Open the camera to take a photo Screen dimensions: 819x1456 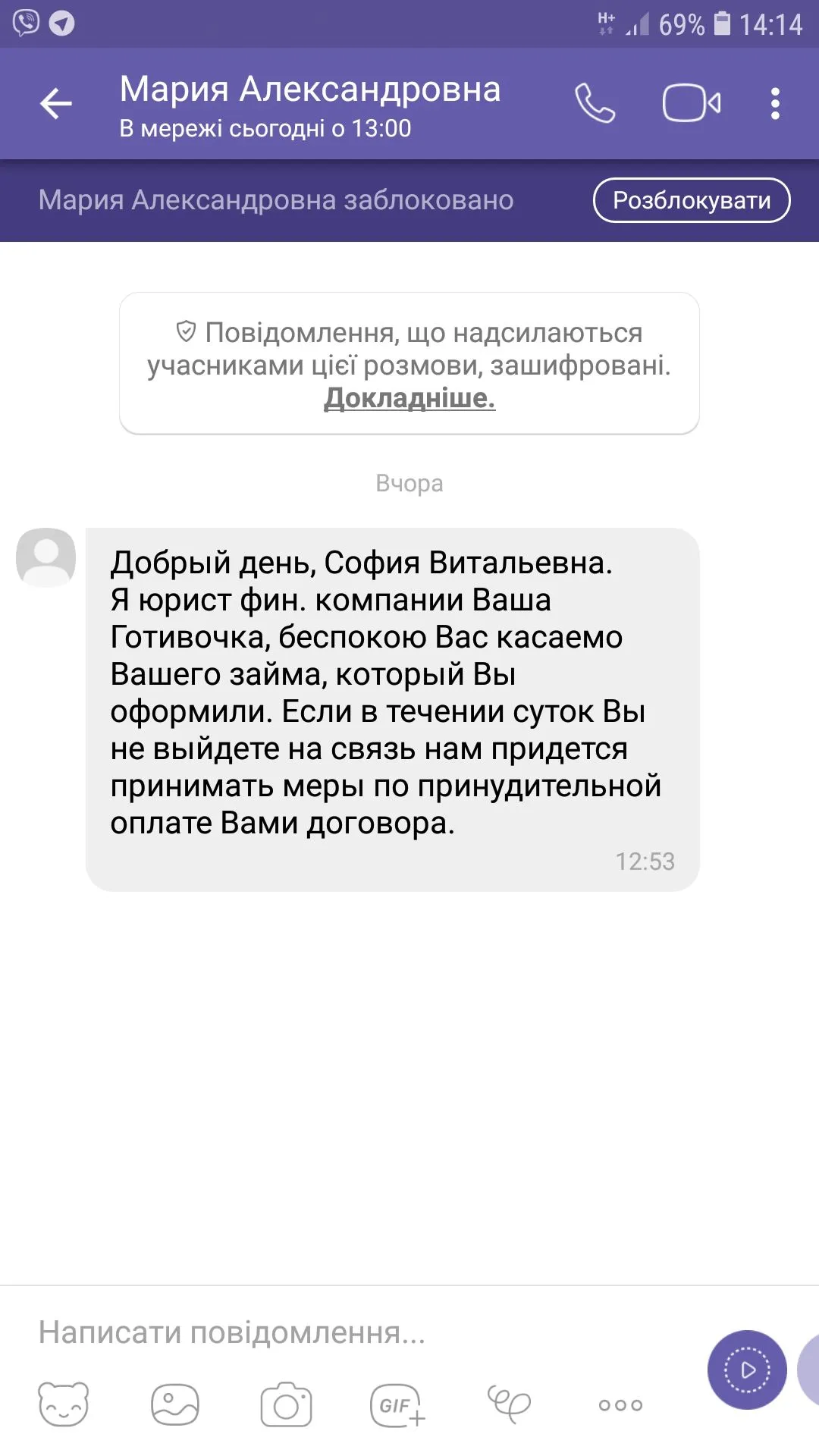(x=286, y=1405)
